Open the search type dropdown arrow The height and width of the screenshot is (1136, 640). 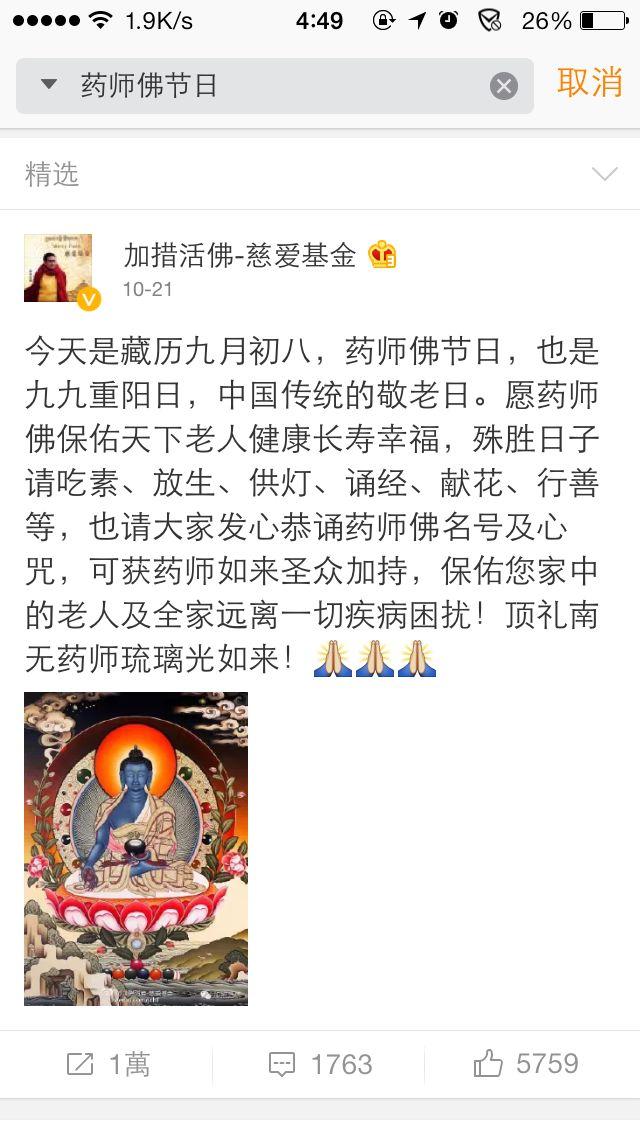(48, 85)
